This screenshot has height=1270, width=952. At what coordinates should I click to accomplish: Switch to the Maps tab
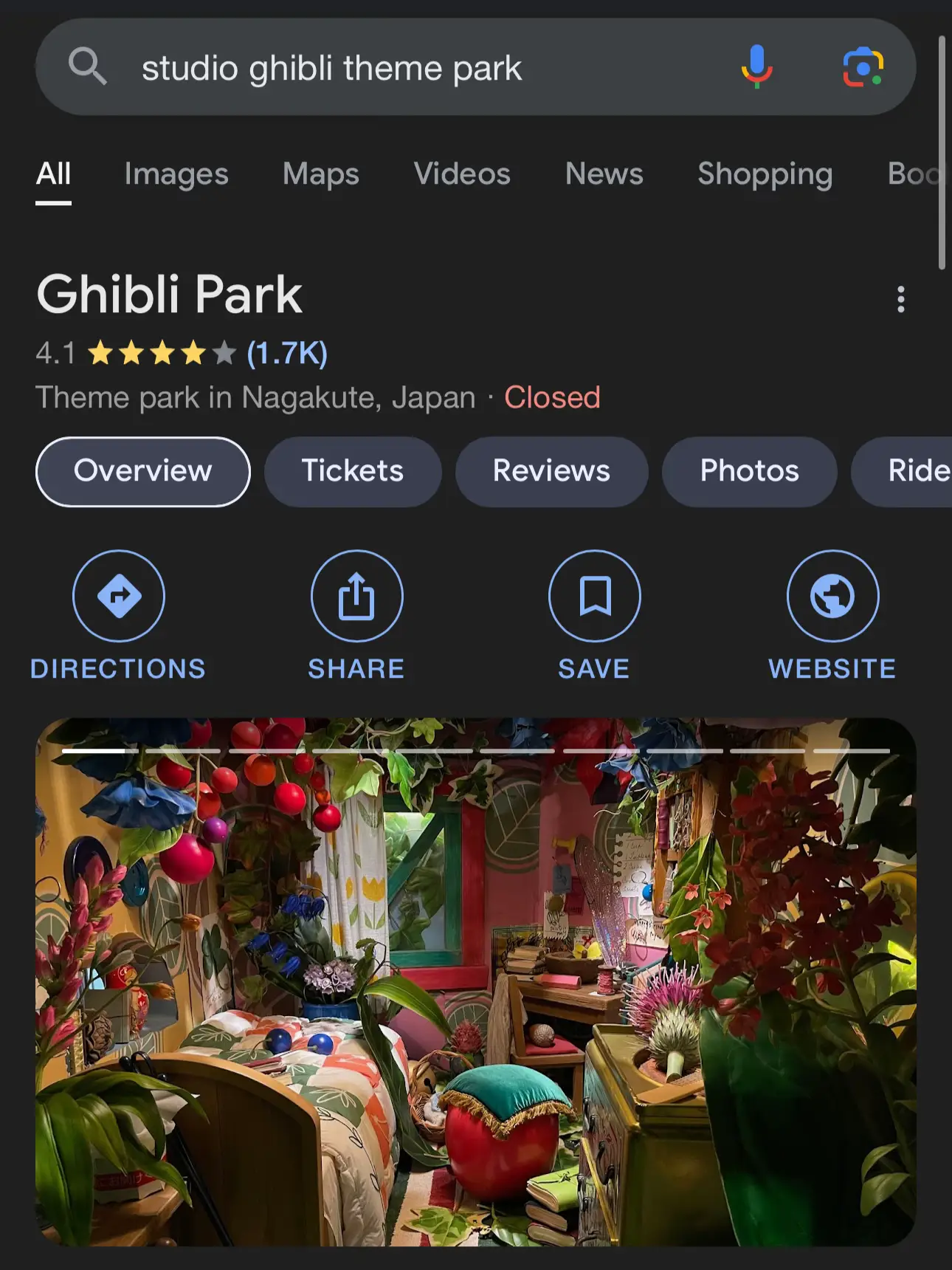point(320,174)
